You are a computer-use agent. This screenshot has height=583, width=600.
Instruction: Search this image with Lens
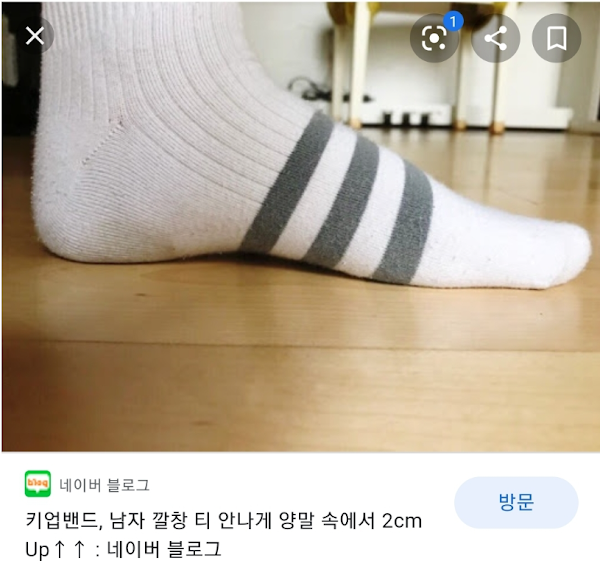click(435, 38)
